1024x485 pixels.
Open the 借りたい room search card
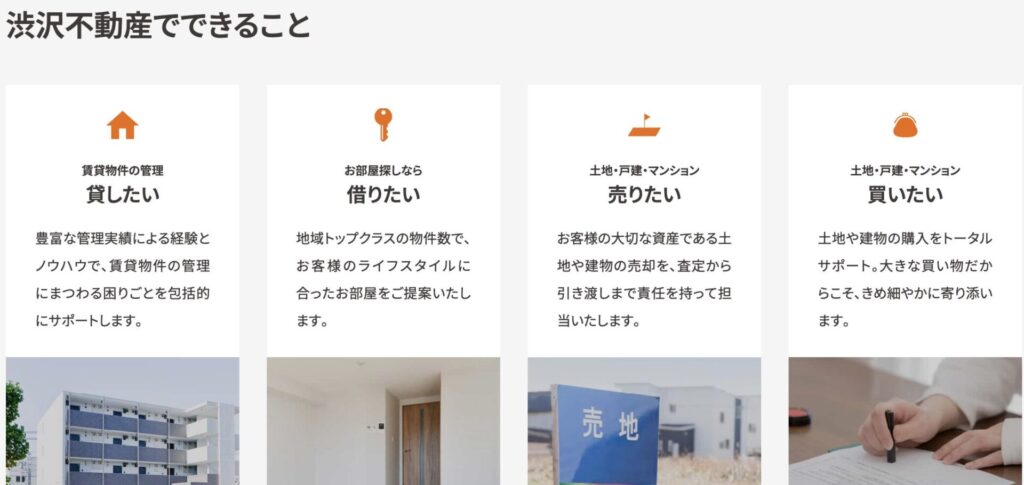pos(383,195)
